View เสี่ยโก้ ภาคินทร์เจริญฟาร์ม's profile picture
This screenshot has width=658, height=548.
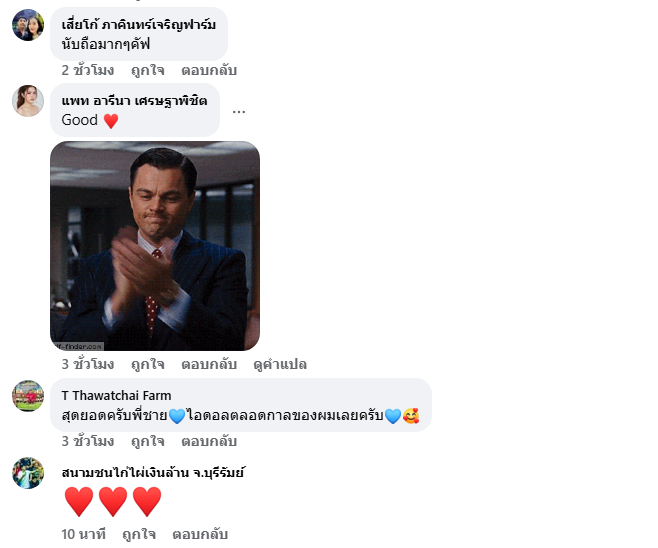(x=28, y=25)
